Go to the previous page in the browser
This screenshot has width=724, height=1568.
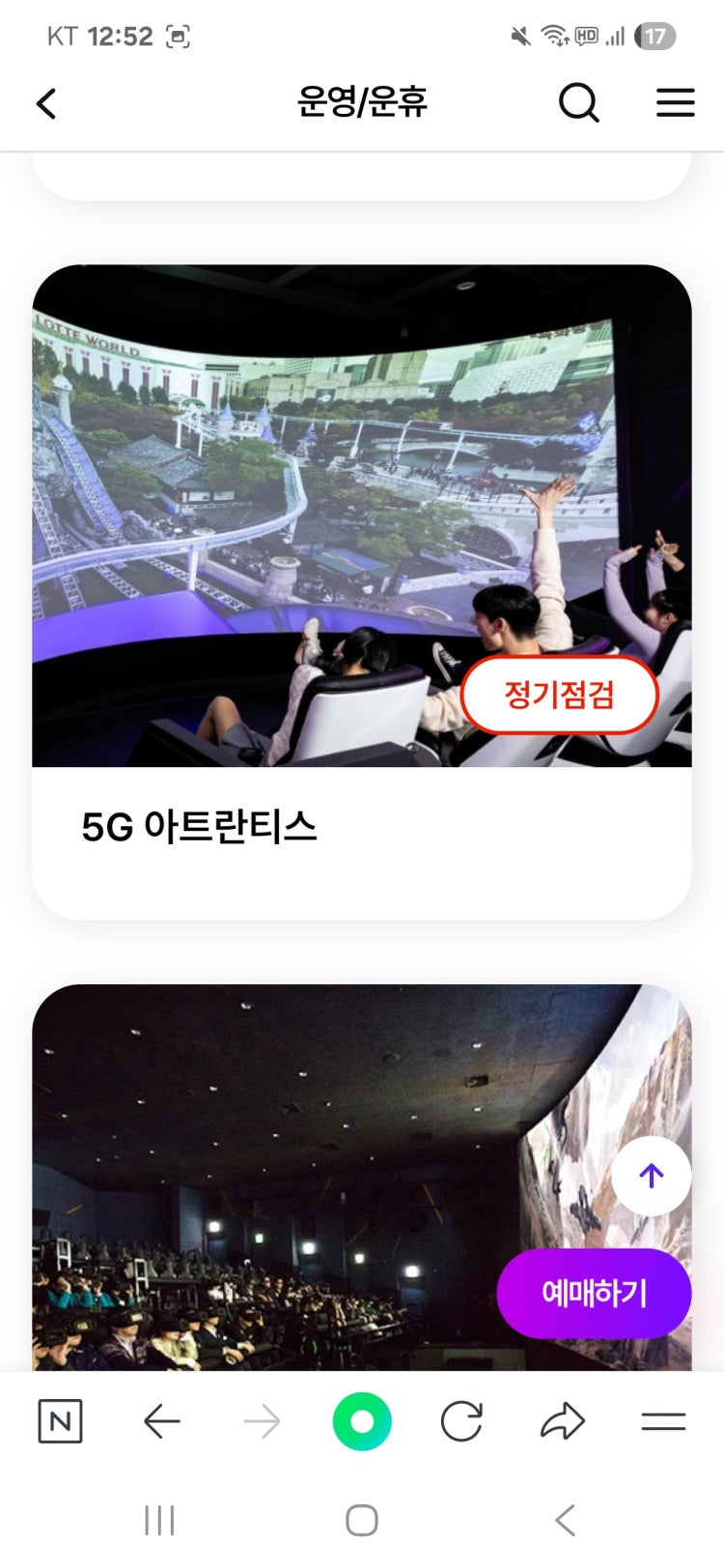[x=161, y=1421]
